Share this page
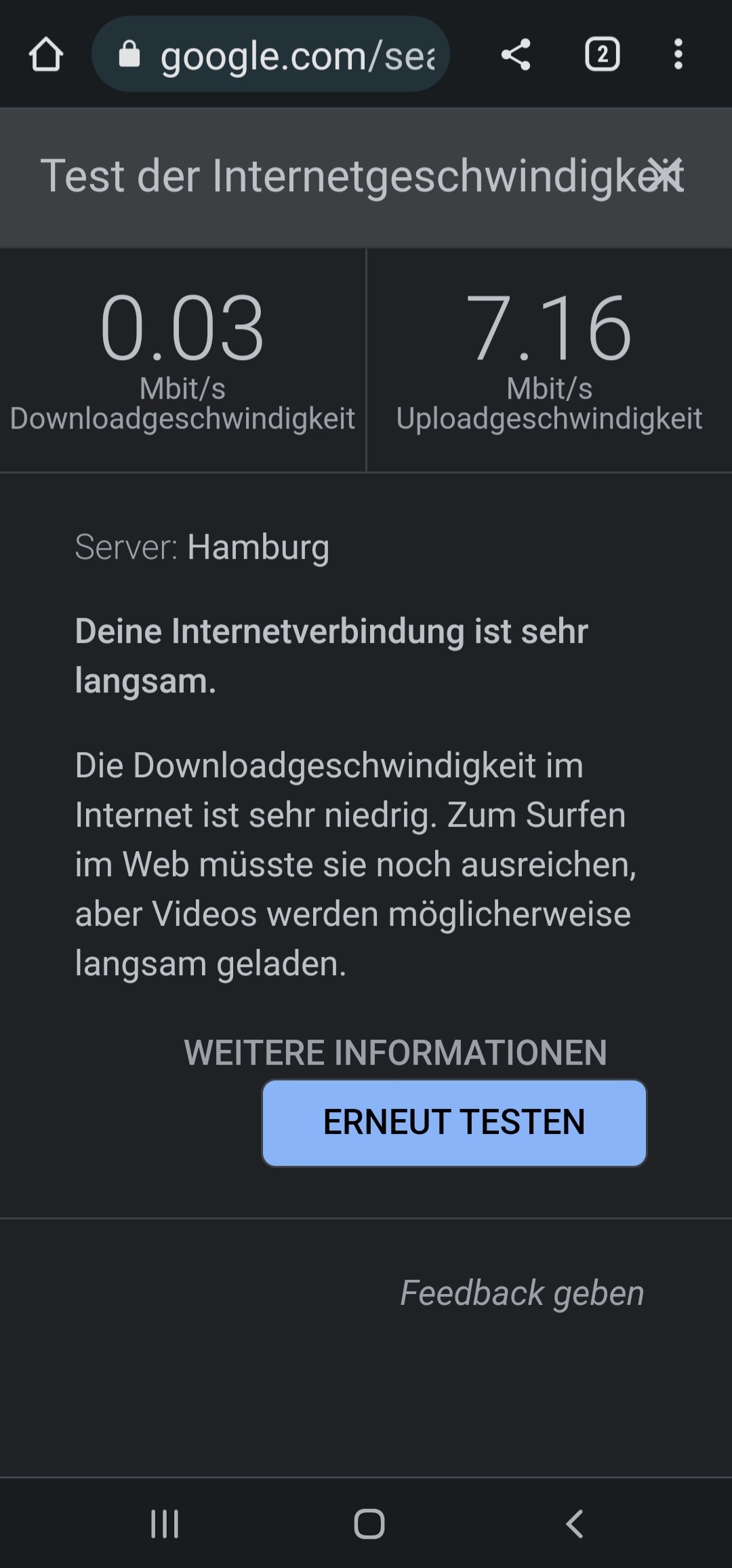This screenshot has height=1568, width=732. click(516, 54)
